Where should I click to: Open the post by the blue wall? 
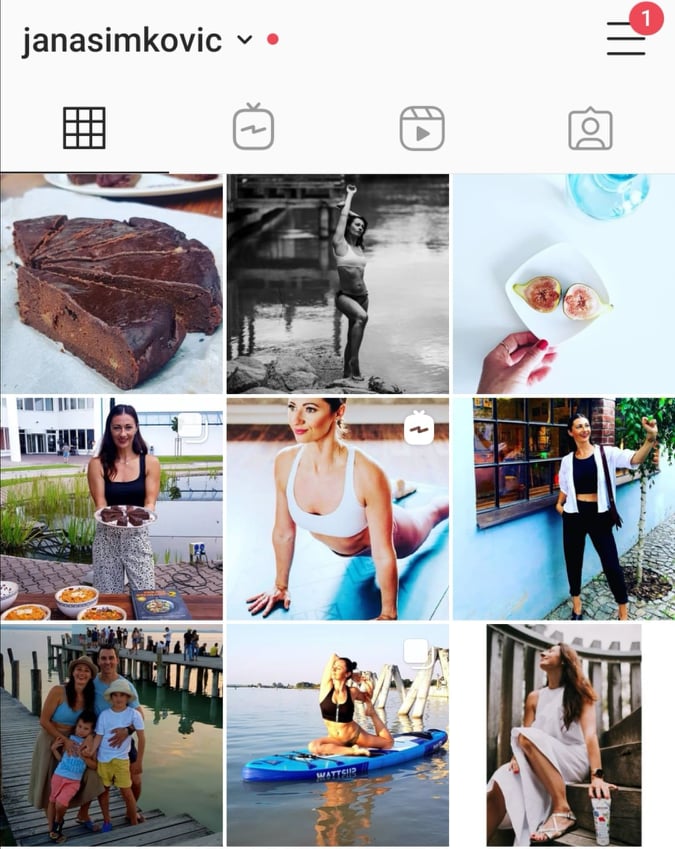click(563, 509)
